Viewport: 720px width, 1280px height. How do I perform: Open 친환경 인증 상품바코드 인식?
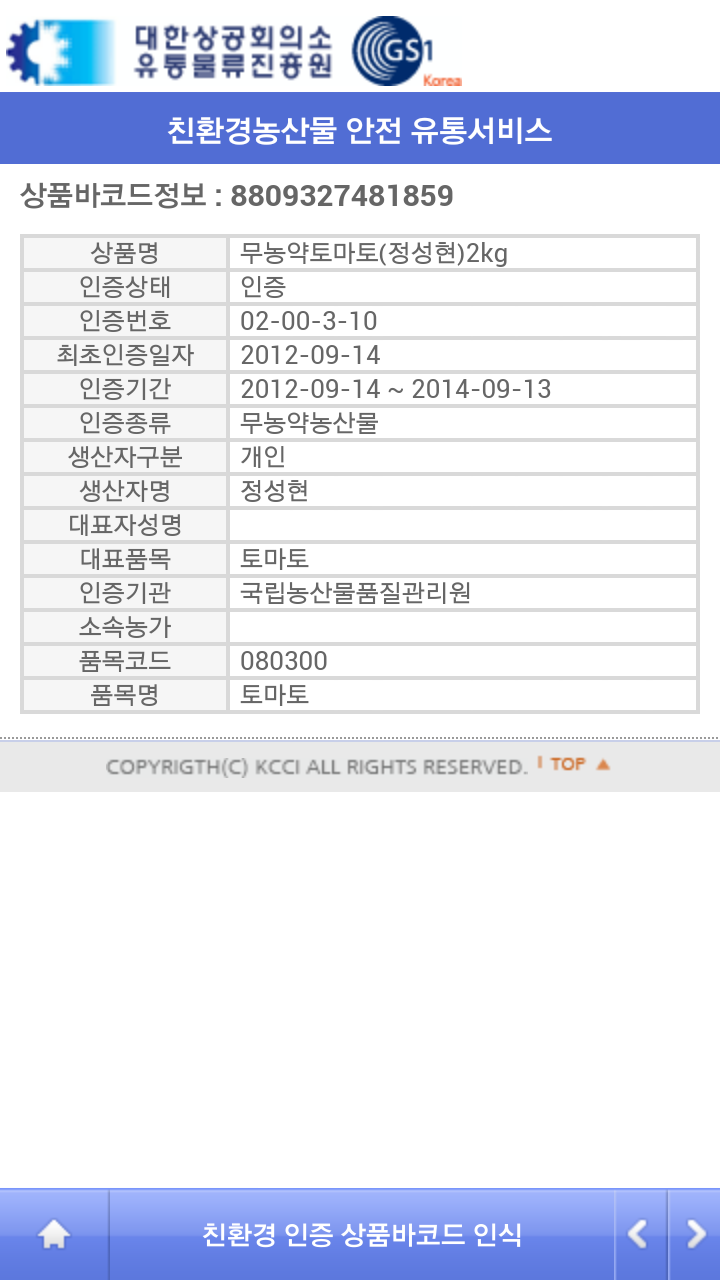[x=361, y=1235]
